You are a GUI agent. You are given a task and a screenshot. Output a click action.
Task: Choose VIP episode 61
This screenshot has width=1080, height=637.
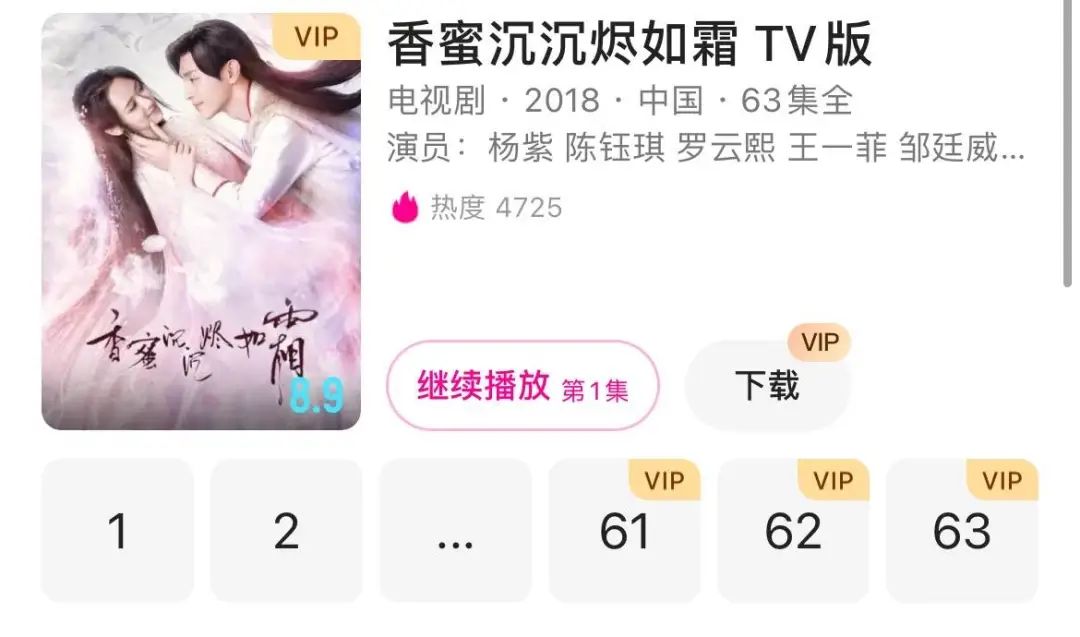pyautogui.click(x=624, y=531)
